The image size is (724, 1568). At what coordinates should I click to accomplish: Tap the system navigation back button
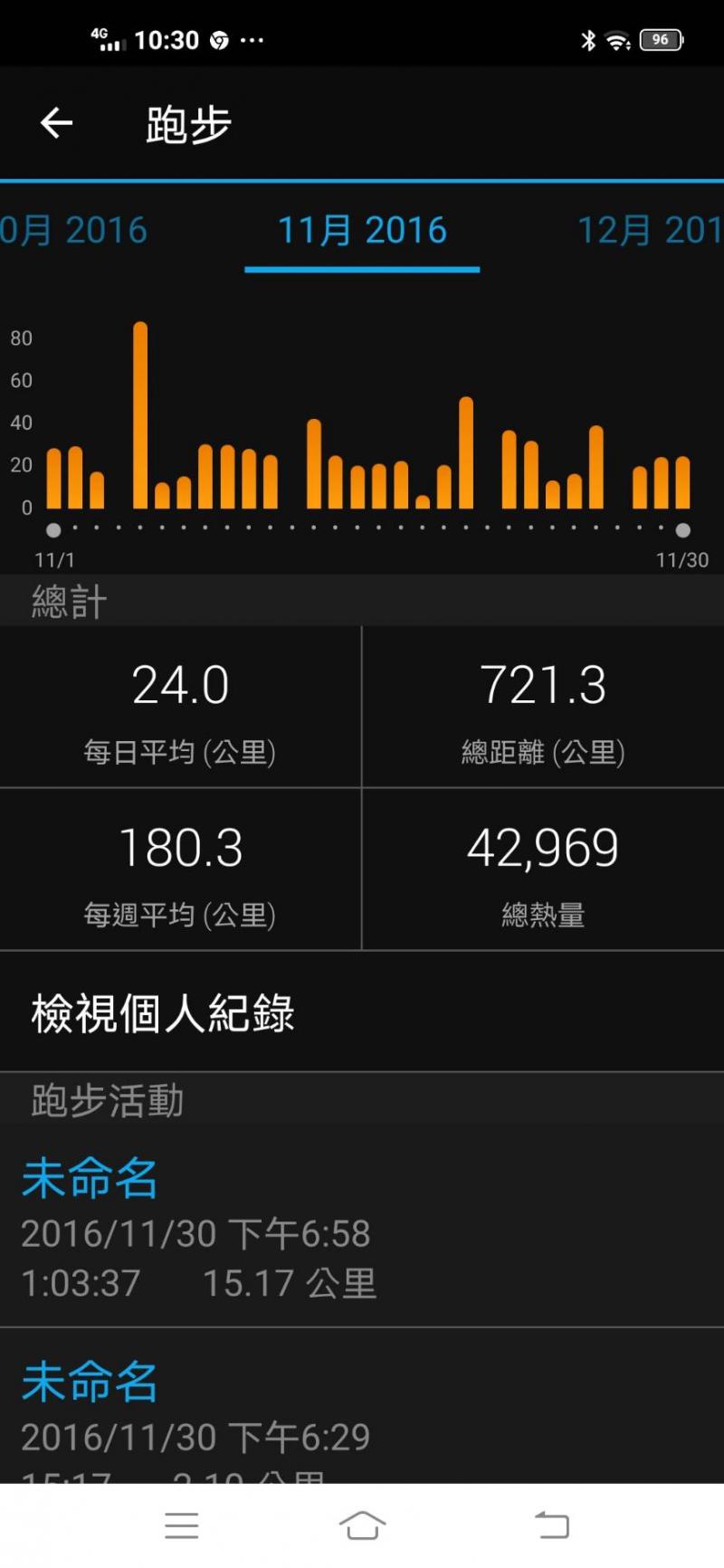(551, 1525)
